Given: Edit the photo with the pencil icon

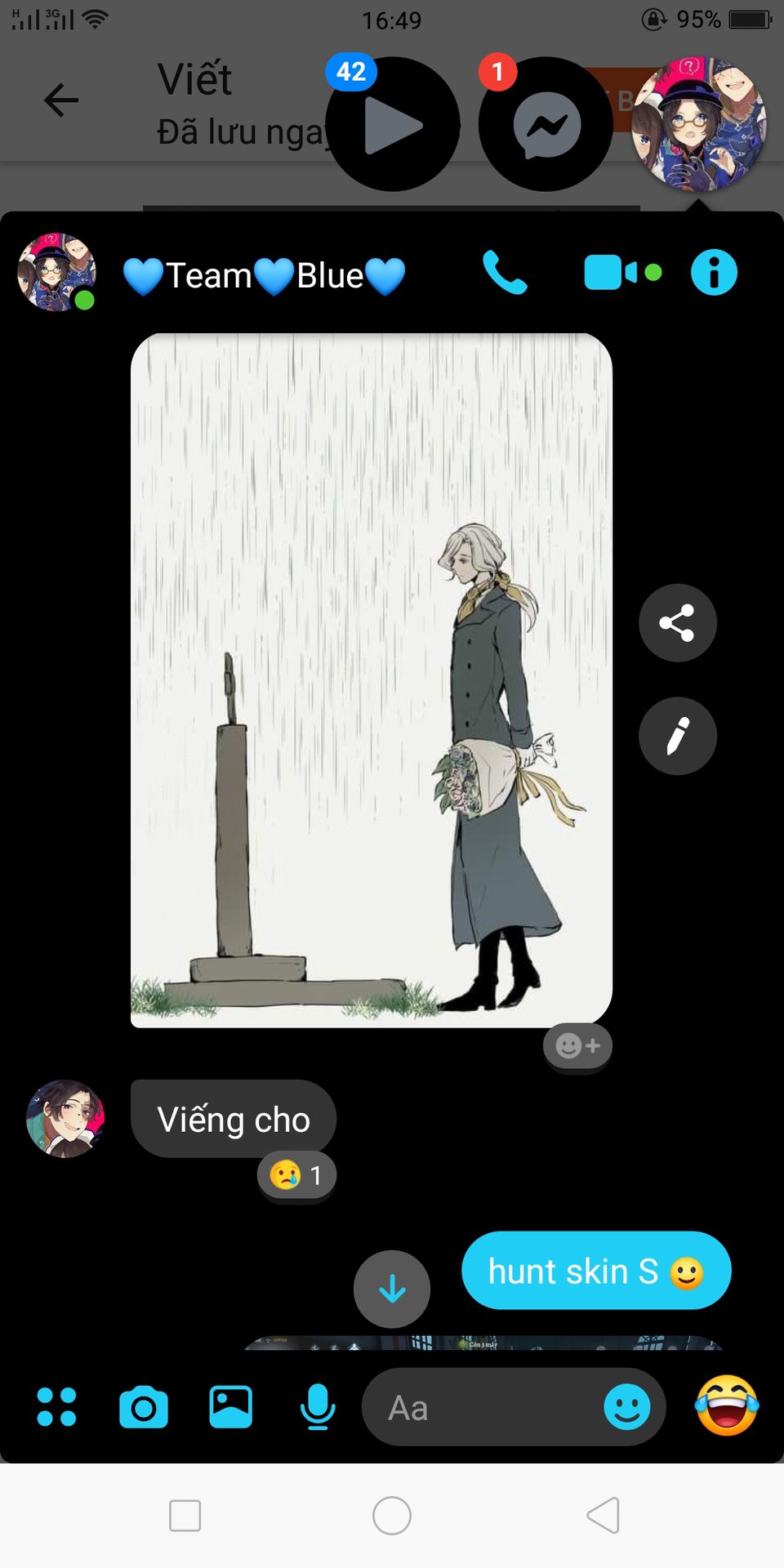Looking at the screenshot, I should (x=677, y=736).
